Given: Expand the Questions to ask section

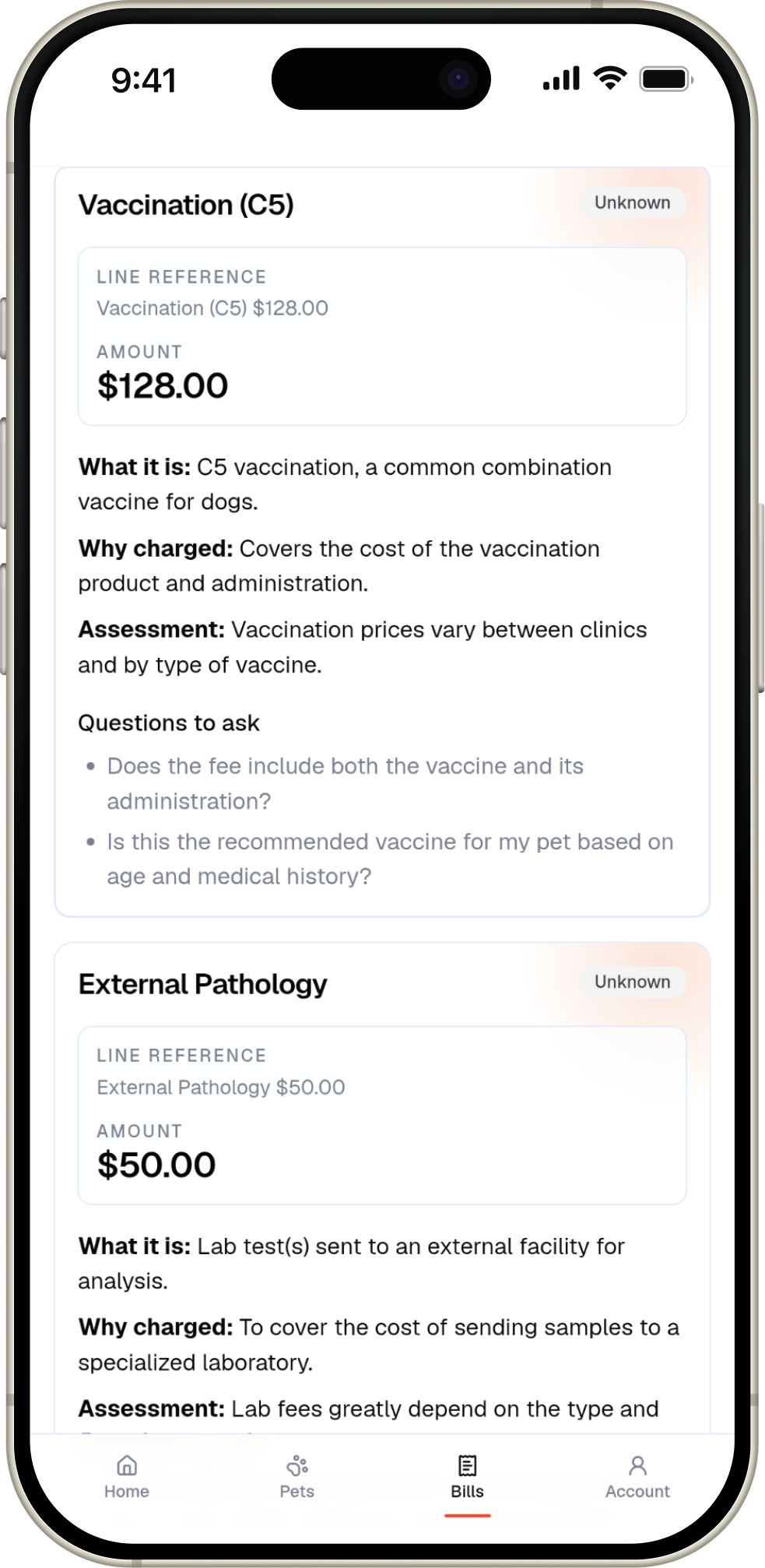Looking at the screenshot, I should (169, 723).
